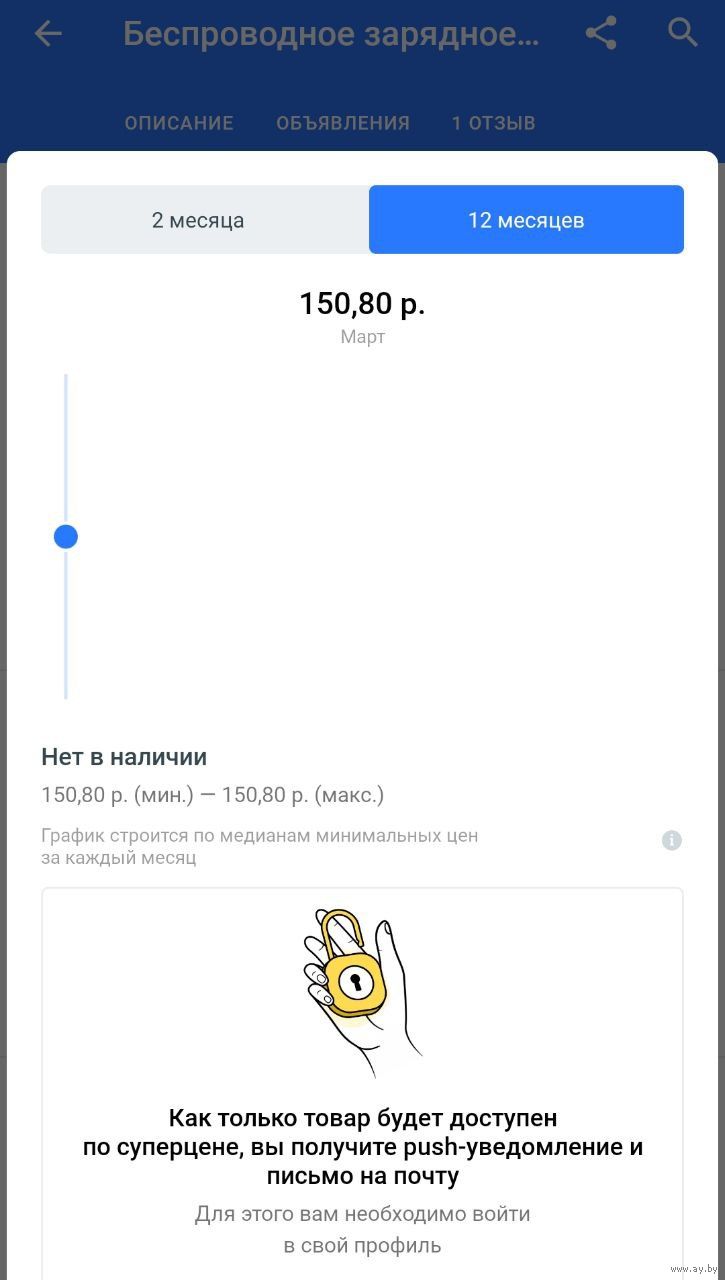The width and height of the screenshot is (725, 1280).
Task: Open the 1 отзыв tab
Action: coord(493,123)
